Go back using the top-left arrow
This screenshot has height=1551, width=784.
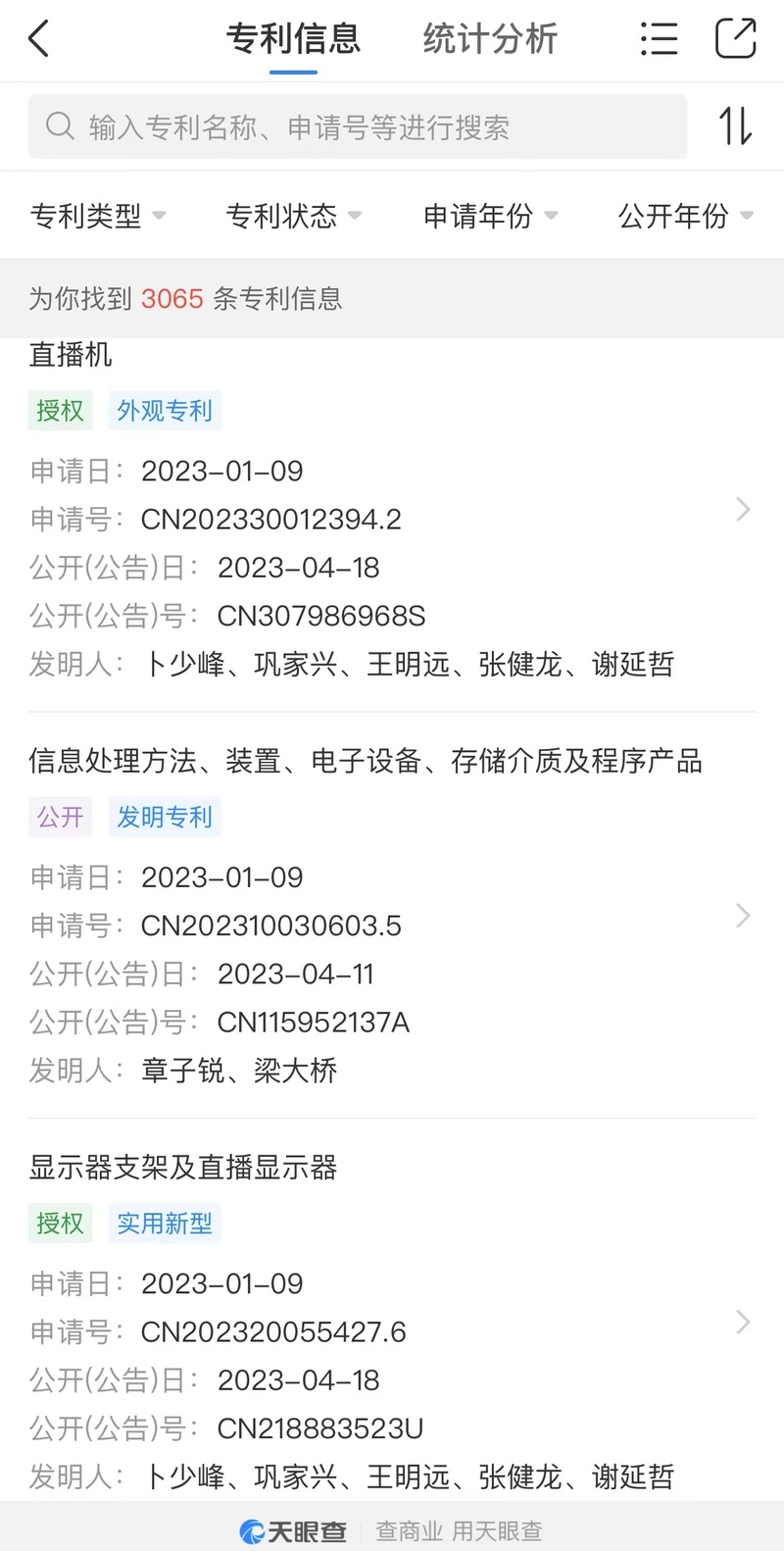pyautogui.click(x=39, y=39)
